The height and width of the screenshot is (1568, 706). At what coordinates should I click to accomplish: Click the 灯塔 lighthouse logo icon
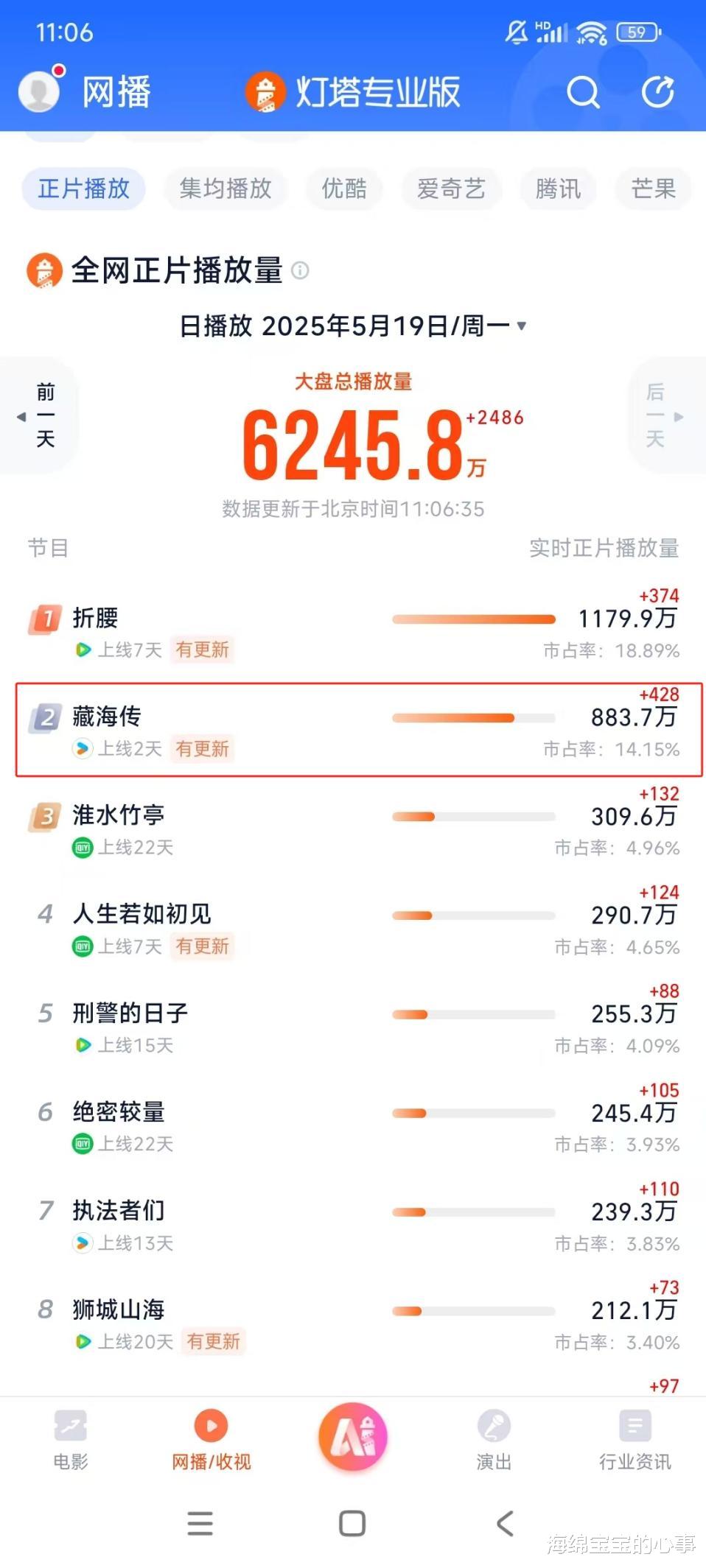click(x=266, y=91)
